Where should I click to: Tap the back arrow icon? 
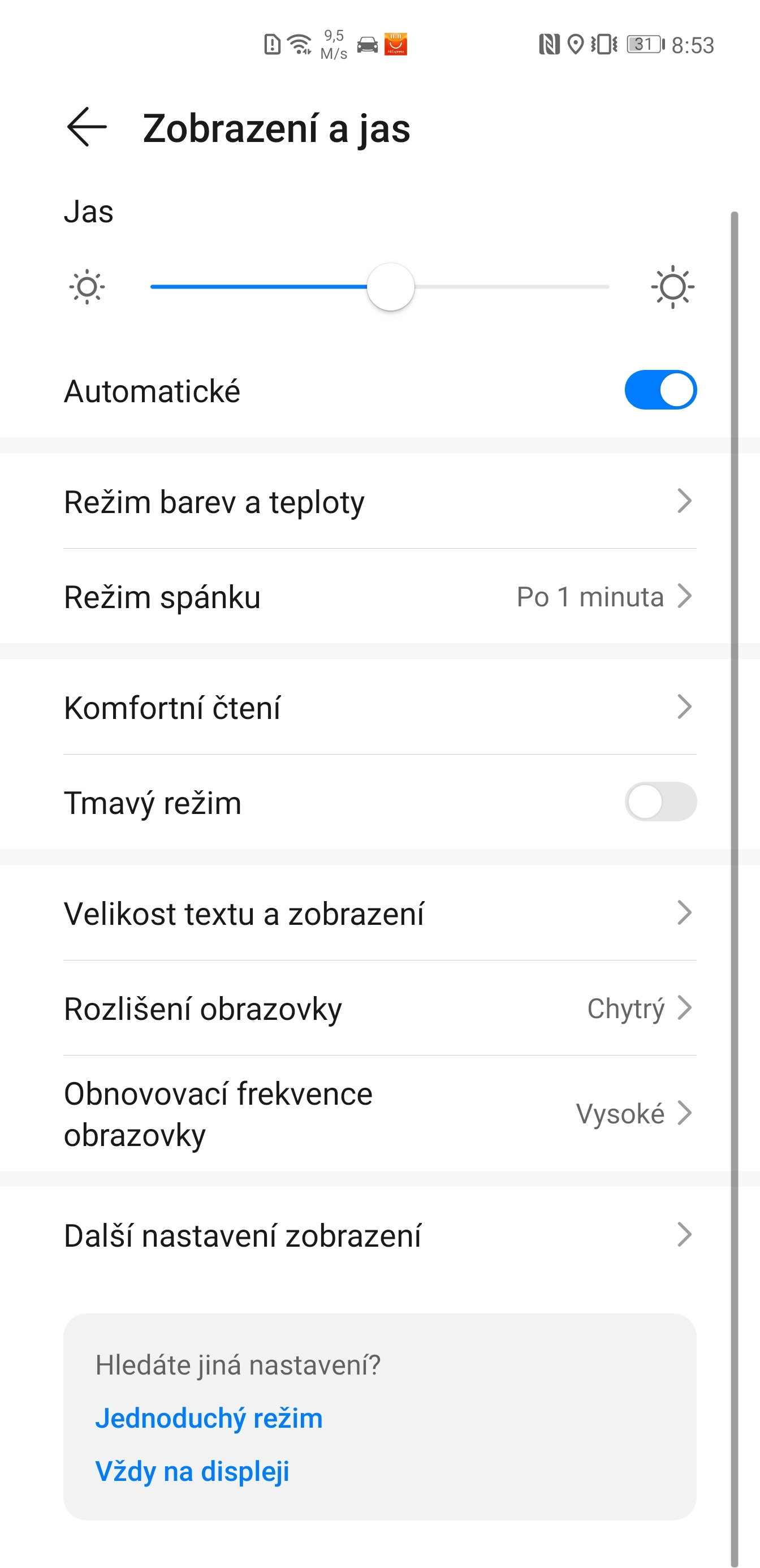coord(86,127)
